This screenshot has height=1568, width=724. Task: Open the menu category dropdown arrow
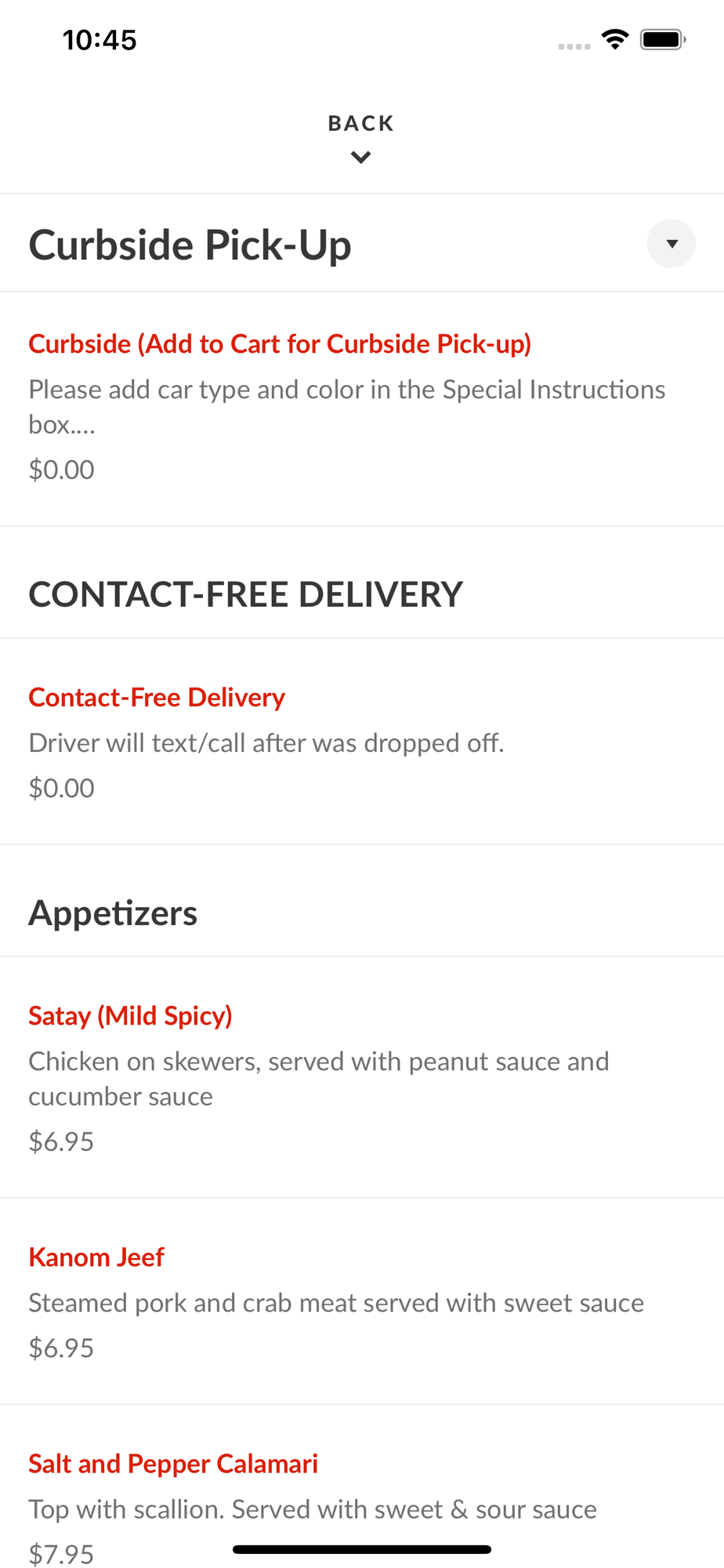(671, 244)
